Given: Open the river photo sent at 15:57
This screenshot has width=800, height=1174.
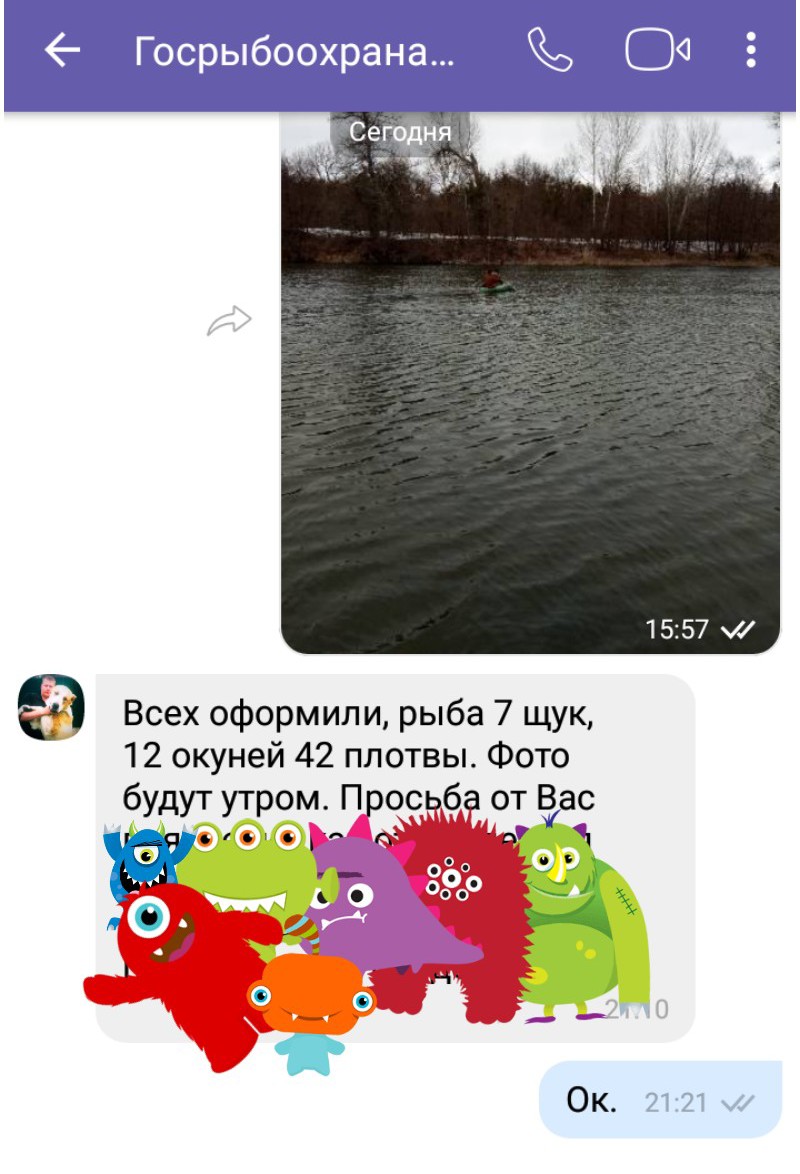Looking at the screenshot, I should pos(530,400).
